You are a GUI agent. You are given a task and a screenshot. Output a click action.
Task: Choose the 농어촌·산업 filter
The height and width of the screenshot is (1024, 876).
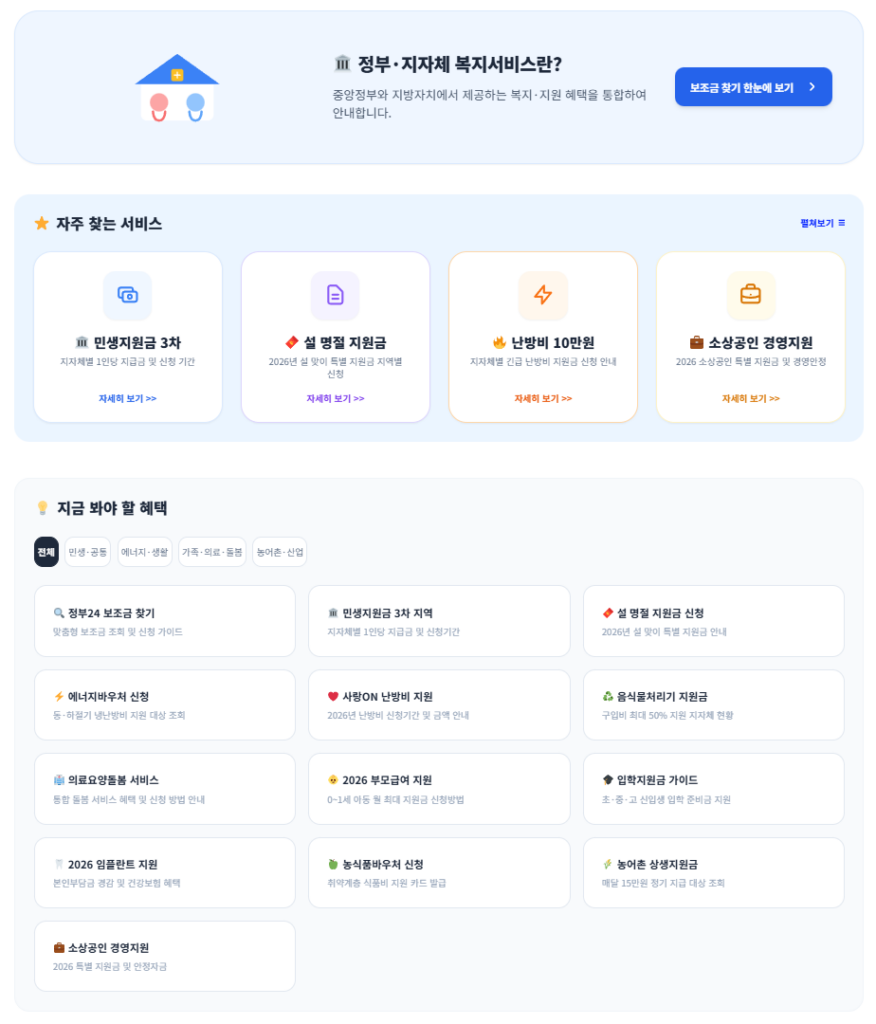click(x=279, y=552)
